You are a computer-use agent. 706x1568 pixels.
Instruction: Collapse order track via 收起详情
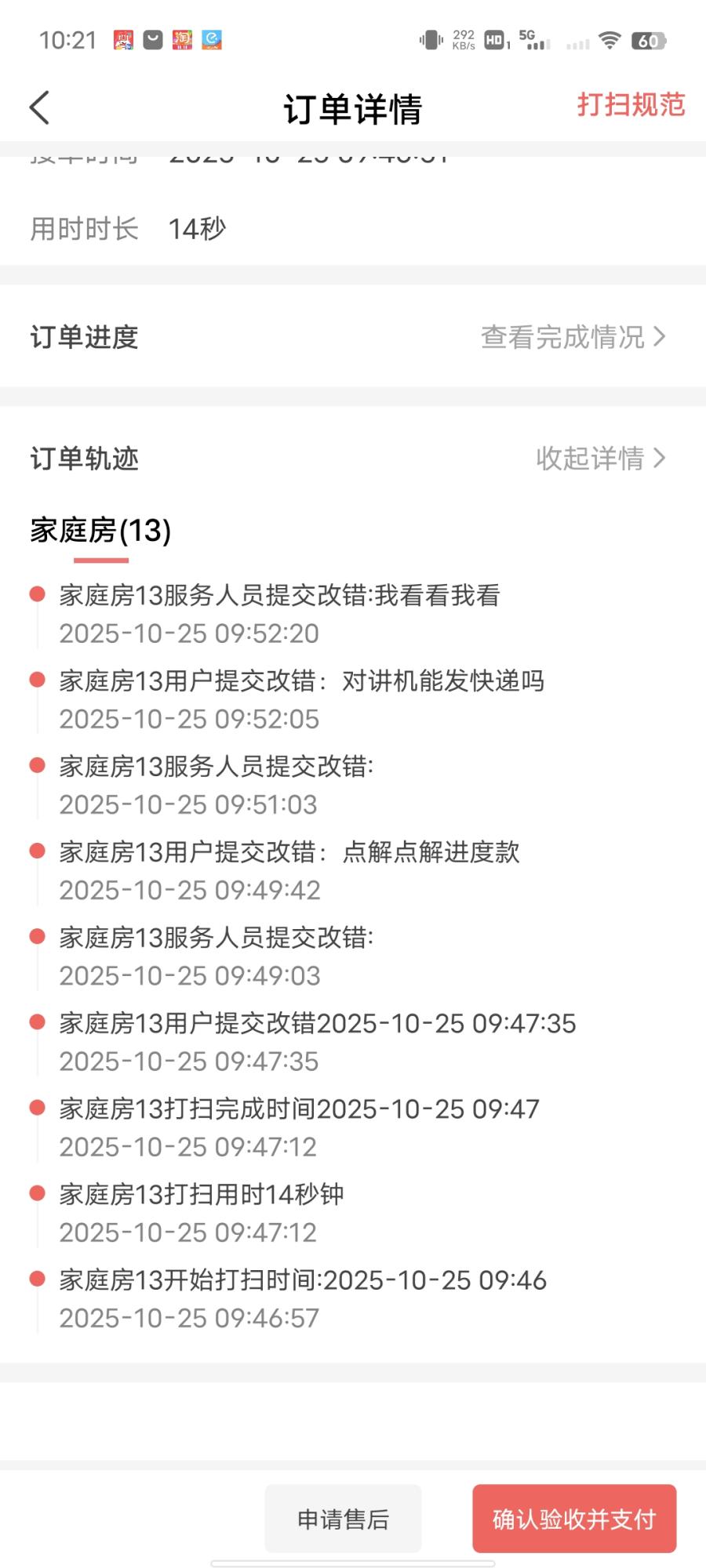[600, 459]
